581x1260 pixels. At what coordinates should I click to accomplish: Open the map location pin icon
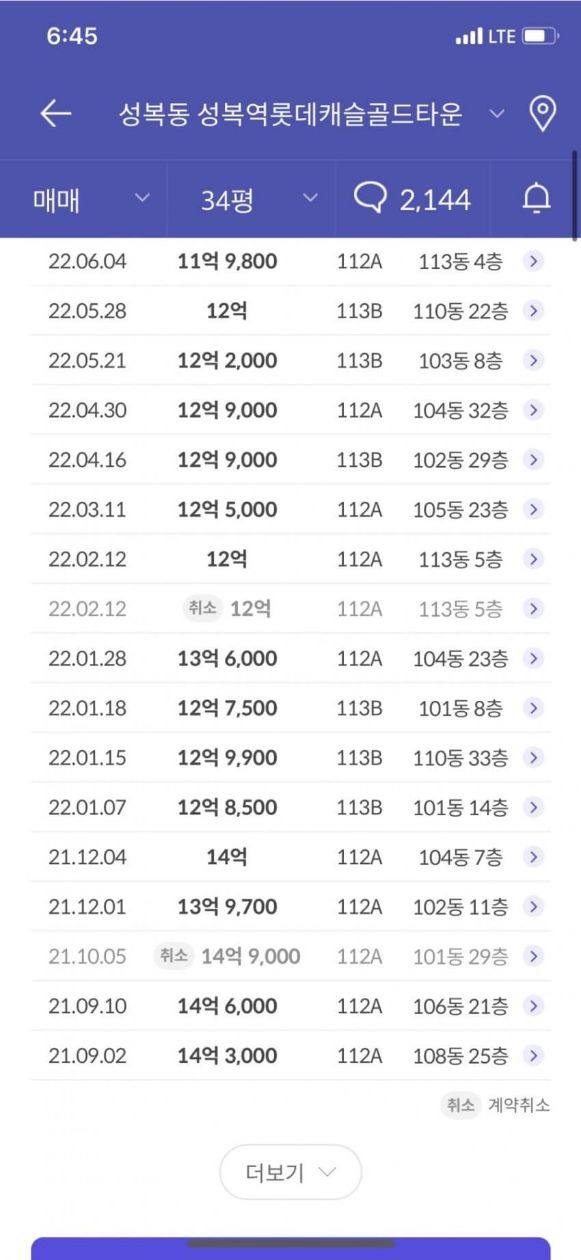tap(542, 114)
